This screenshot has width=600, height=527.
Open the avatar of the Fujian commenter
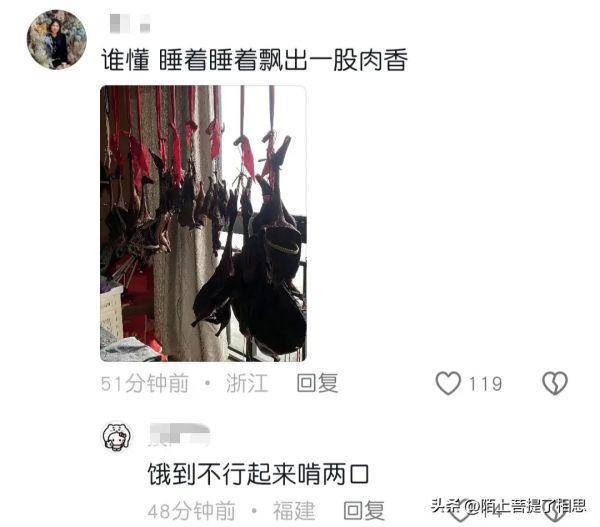[x=116, y=437]
